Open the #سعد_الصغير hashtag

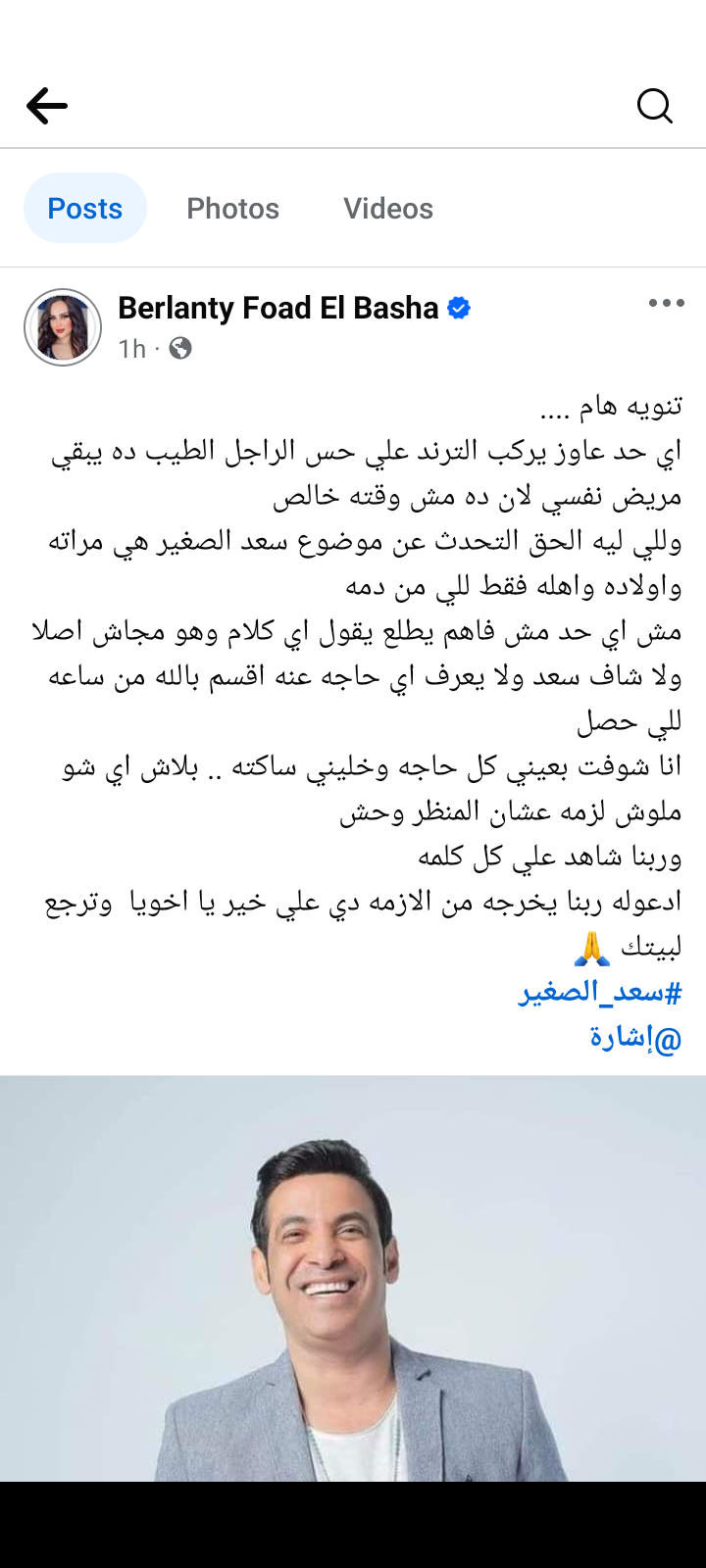click(x=600, y=993)
